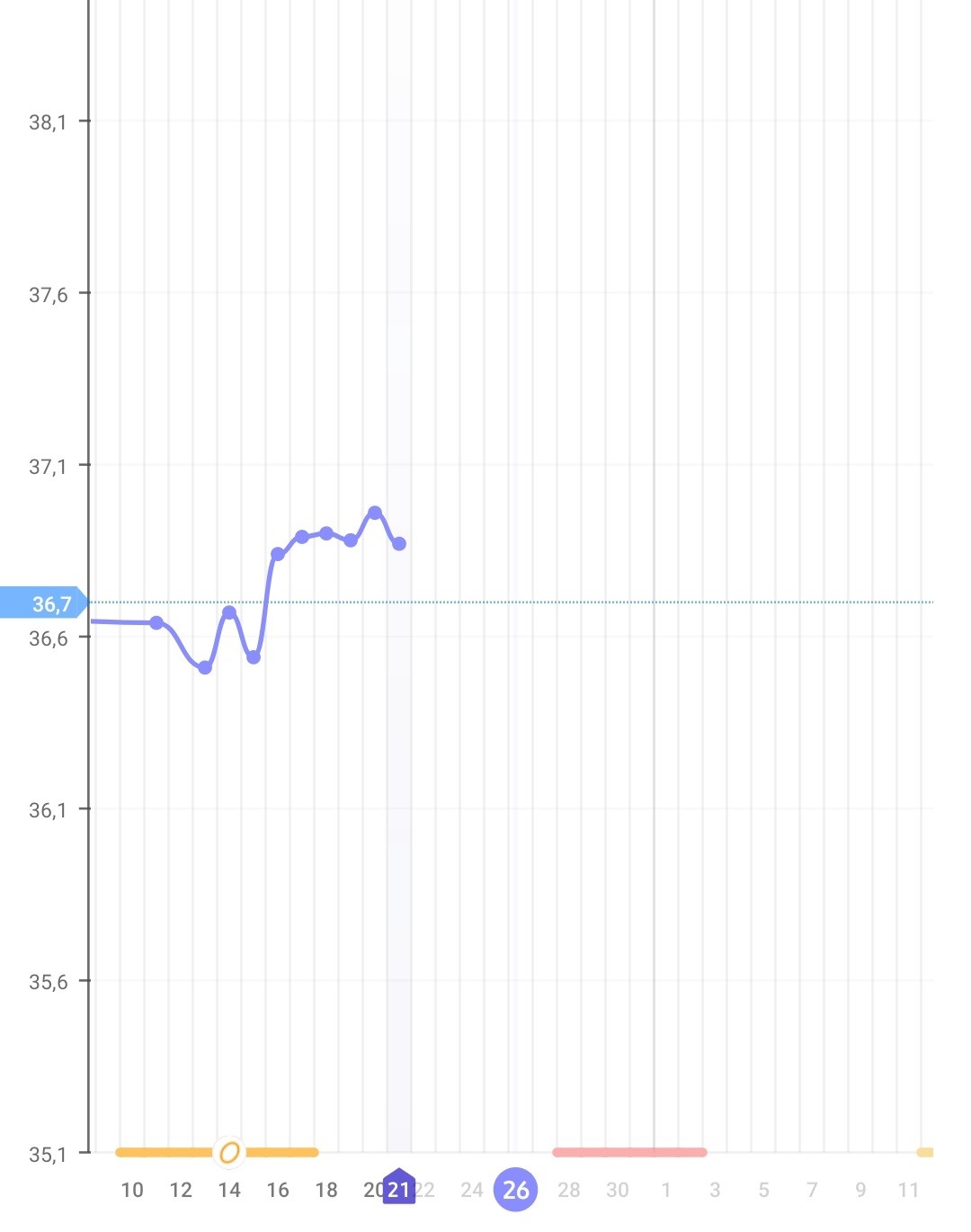971x1232 pixels.
Task: Tap the 36,7 baseline temperature tag
Action: pos(43,603)
